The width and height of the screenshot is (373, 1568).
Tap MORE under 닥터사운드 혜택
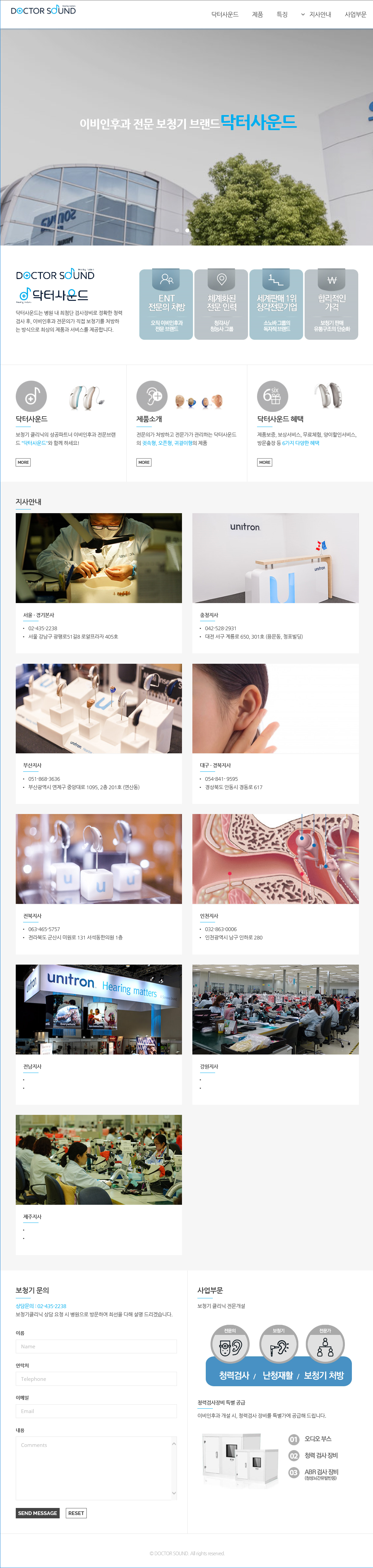265,462
